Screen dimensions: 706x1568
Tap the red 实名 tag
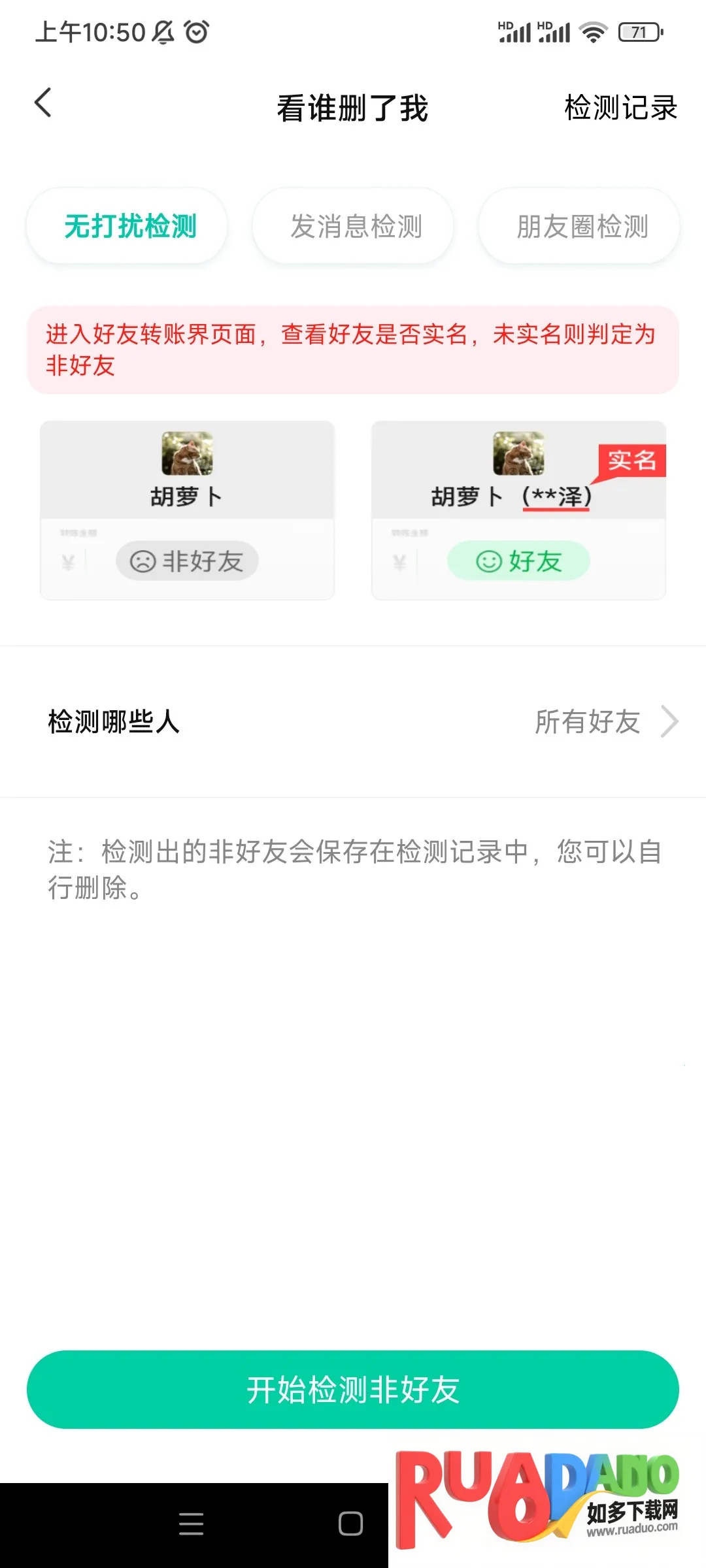click(x=631, y=461)
